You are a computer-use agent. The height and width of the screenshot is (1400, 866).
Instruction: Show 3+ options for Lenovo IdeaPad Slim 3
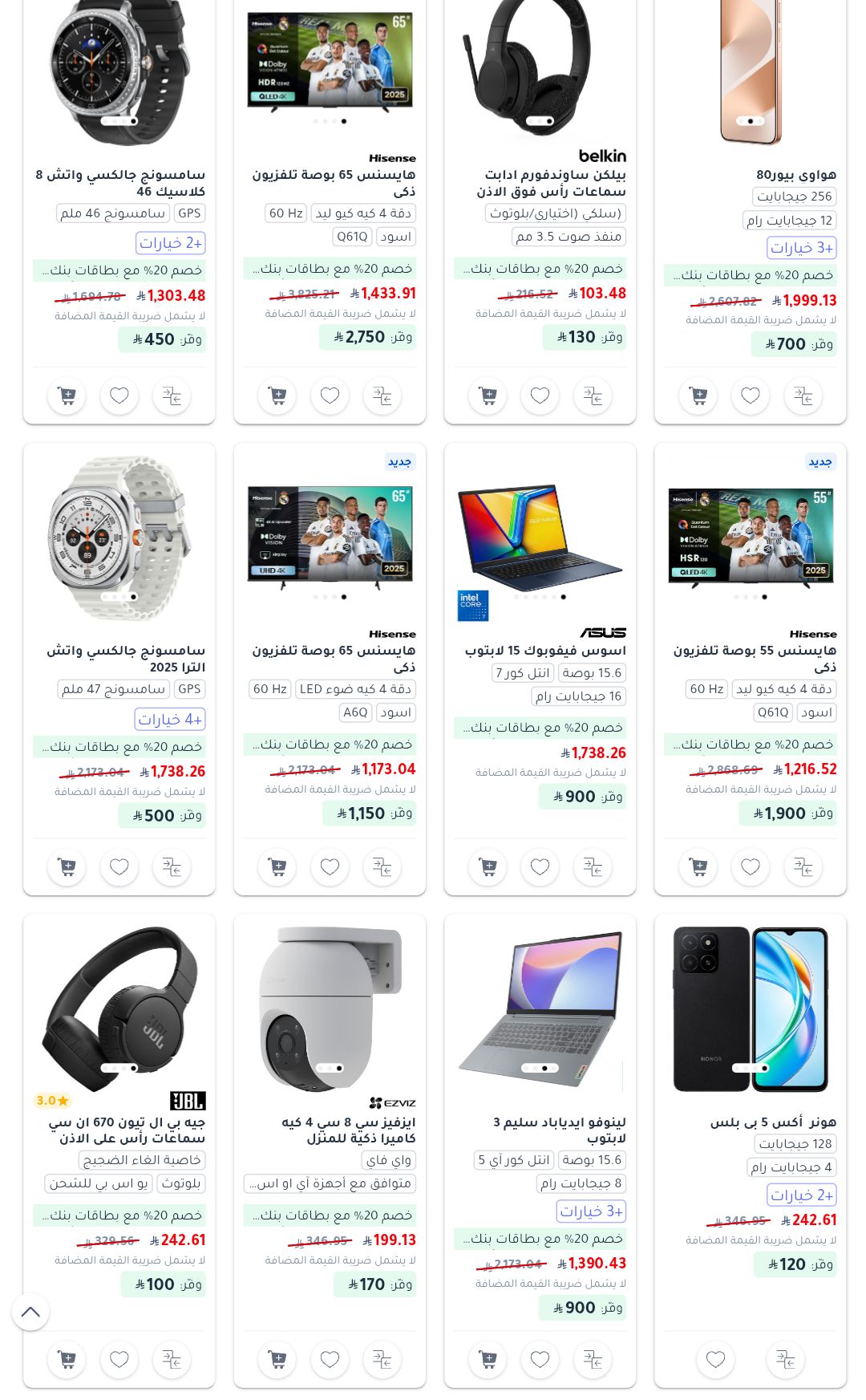591,1211
